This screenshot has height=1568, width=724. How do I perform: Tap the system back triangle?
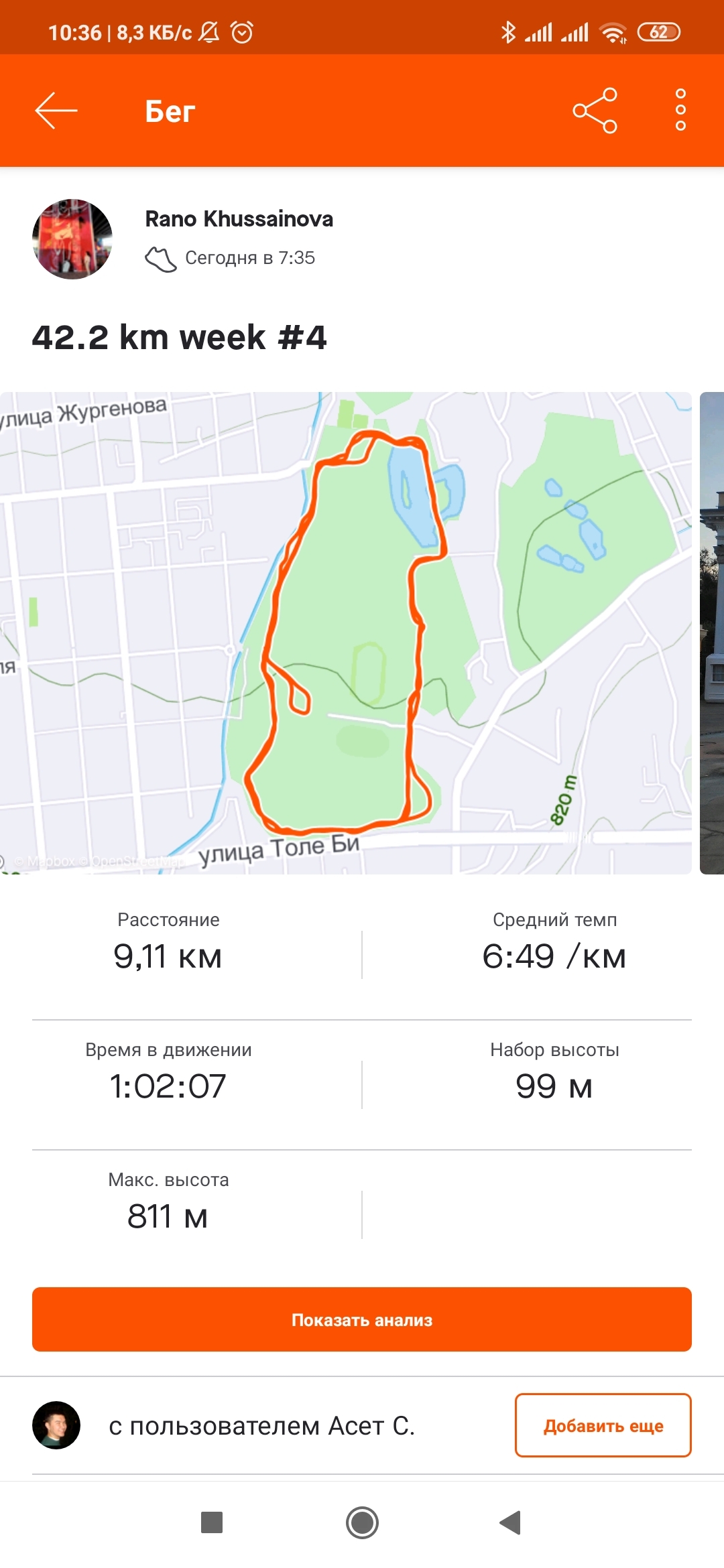pos(511,1522)
